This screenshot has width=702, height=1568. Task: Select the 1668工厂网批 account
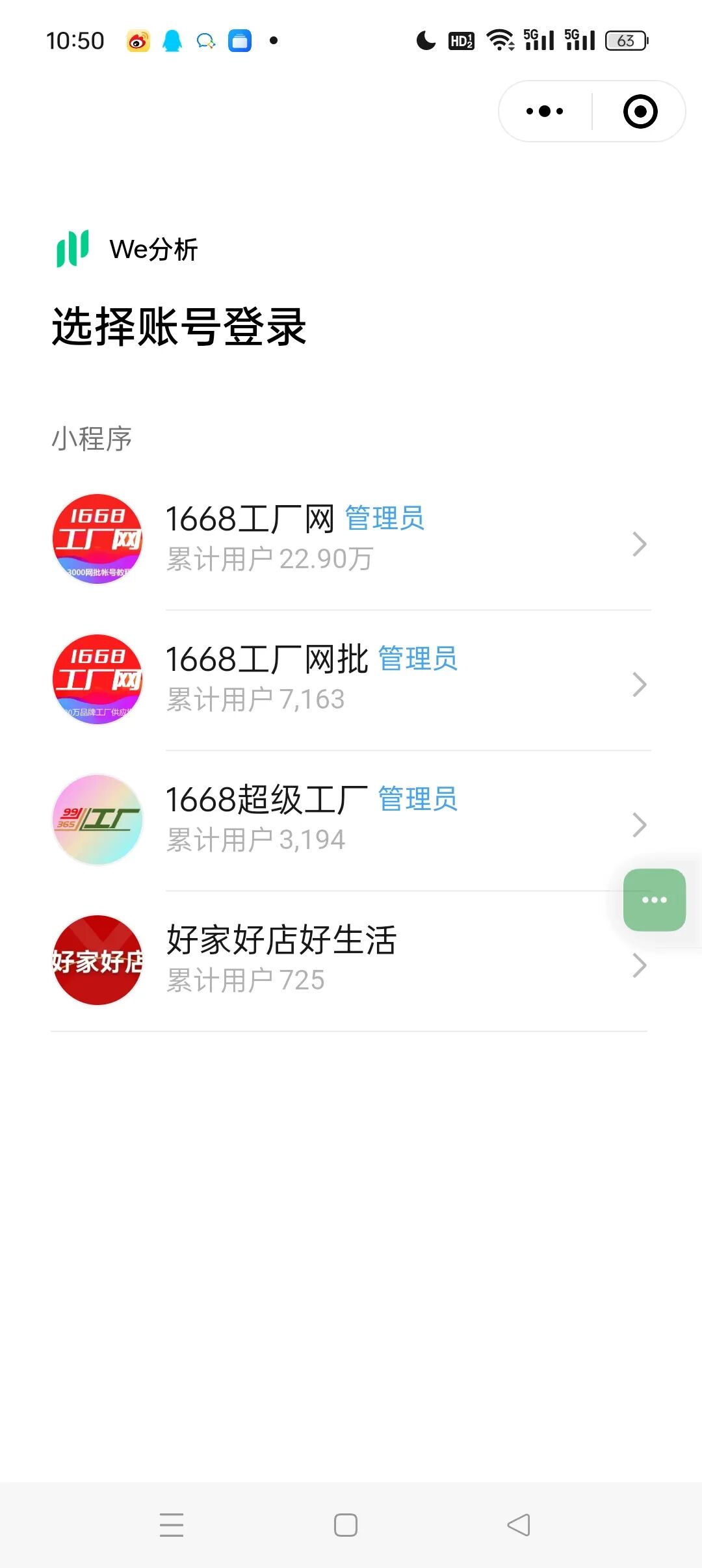point(351,680)
